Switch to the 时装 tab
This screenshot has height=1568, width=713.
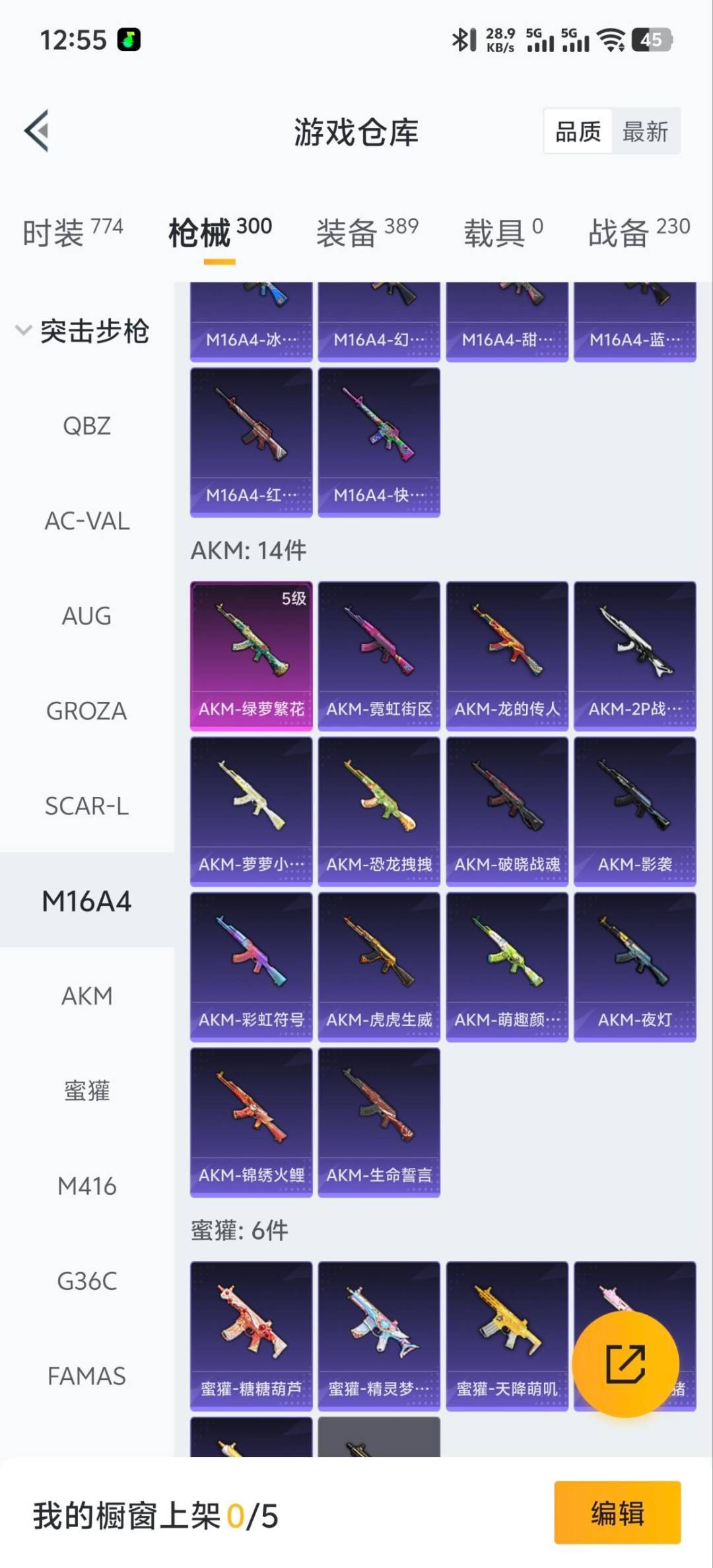point(73,232)
